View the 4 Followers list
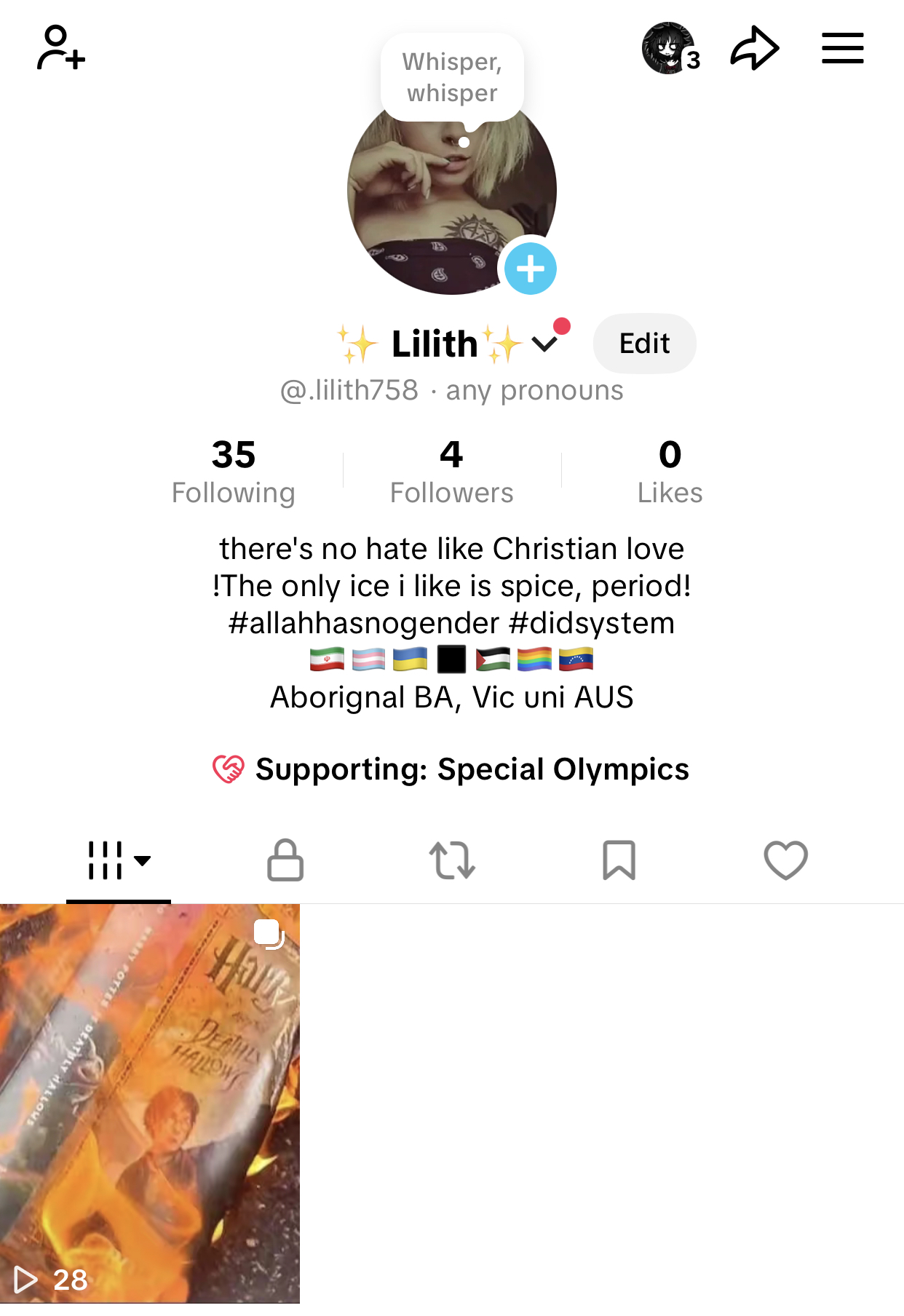The height and width of the screenshot is (1316, 904). coord(451,472)
